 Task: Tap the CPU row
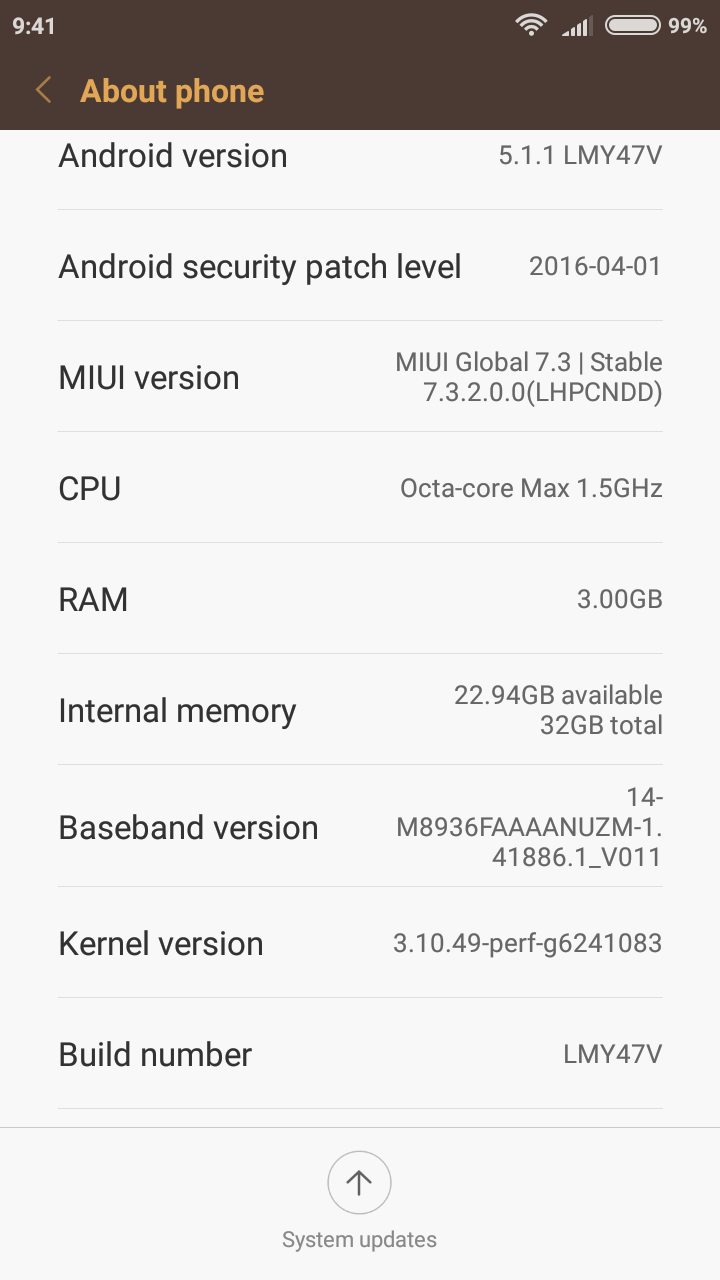pos(360,488)
